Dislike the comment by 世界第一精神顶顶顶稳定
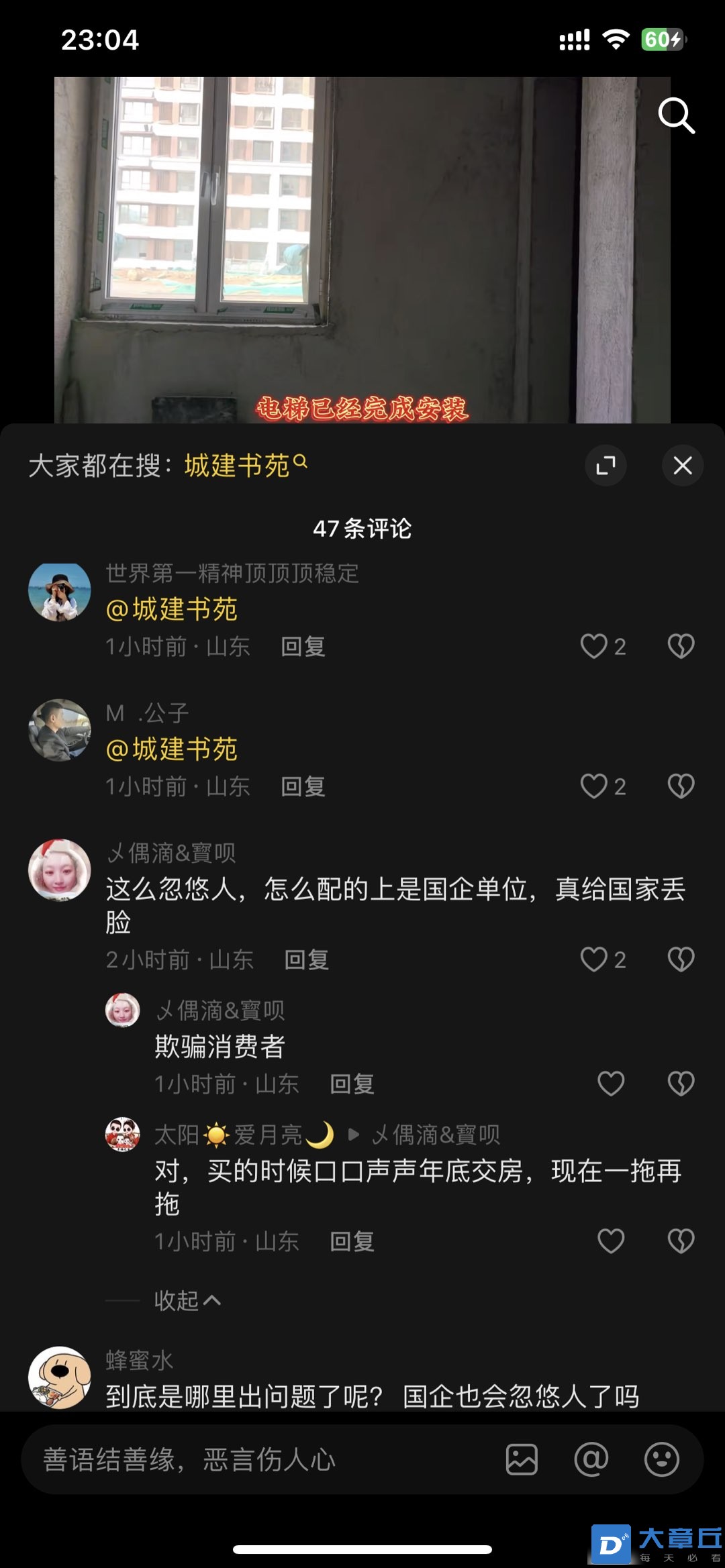Screen dimensions: 725x1568 [681, 646]
